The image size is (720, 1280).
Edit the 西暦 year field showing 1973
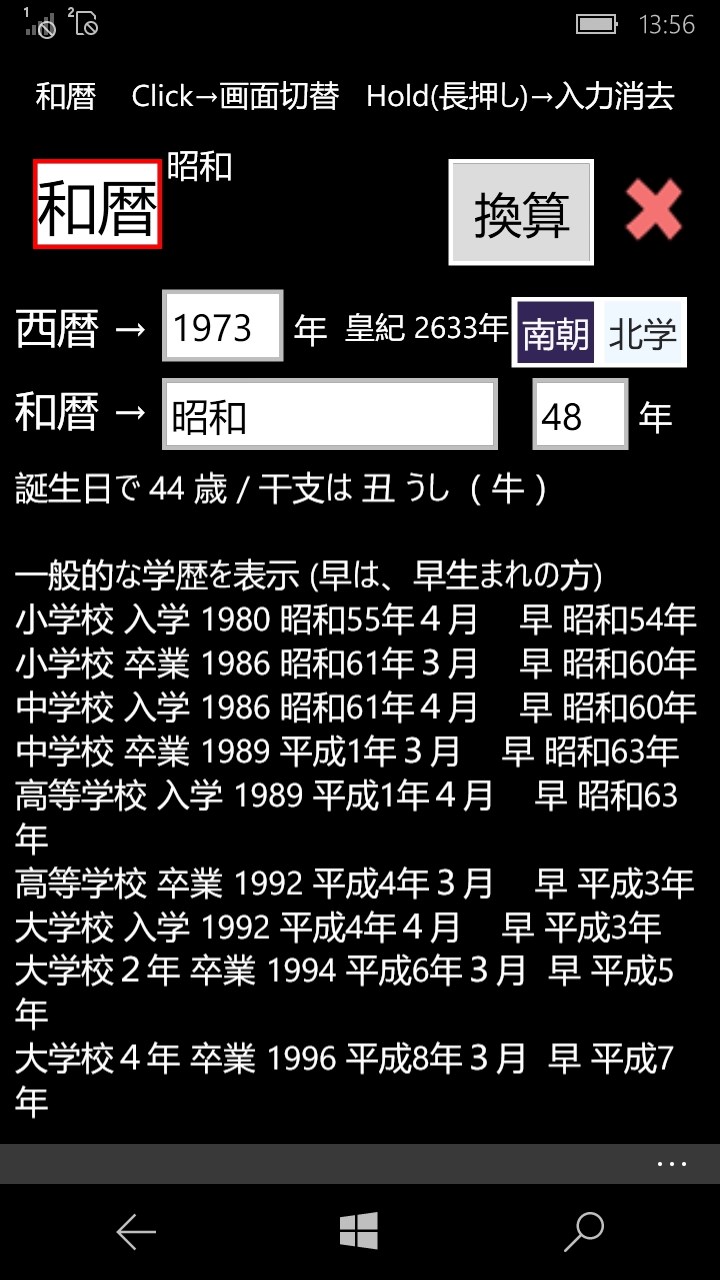pos(223,326)
